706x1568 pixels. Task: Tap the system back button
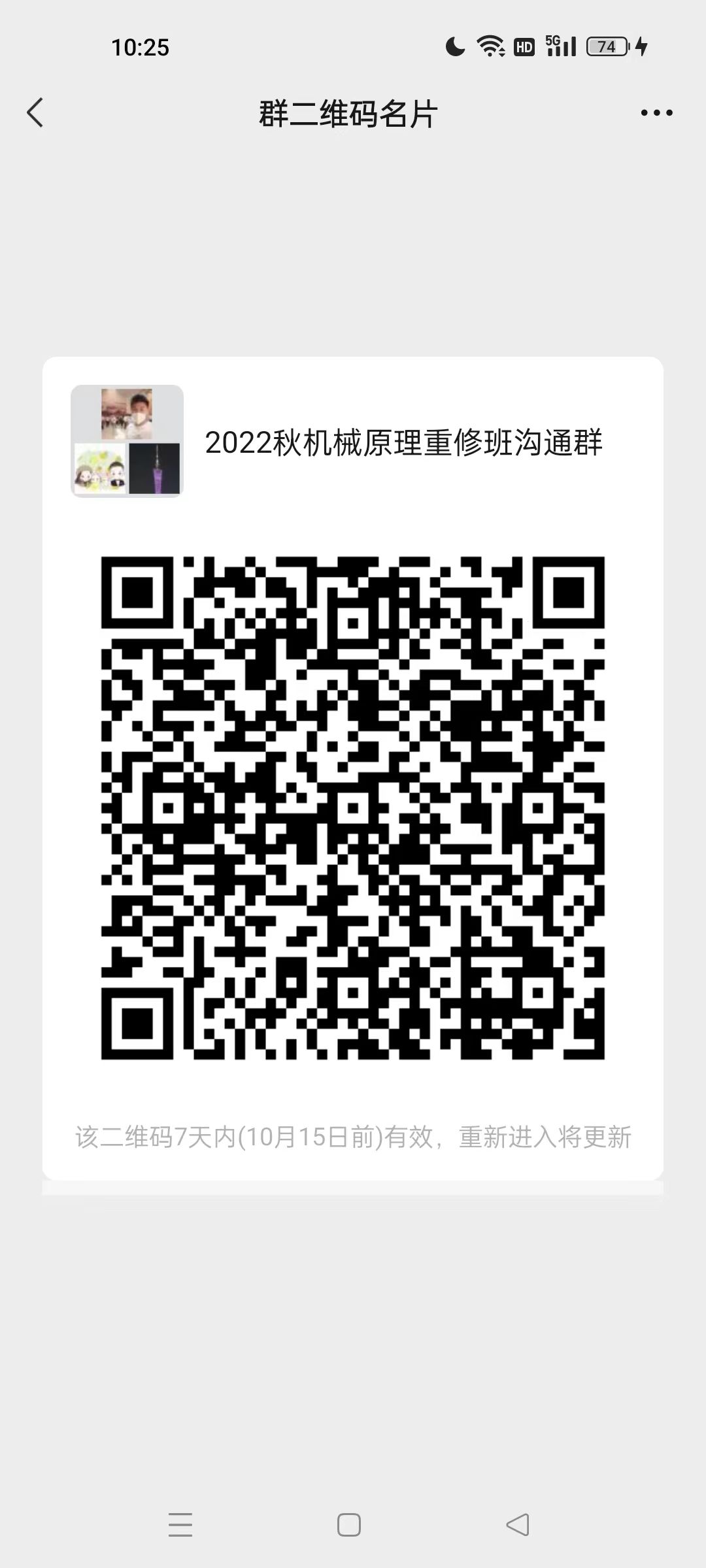coord(518,1525)
